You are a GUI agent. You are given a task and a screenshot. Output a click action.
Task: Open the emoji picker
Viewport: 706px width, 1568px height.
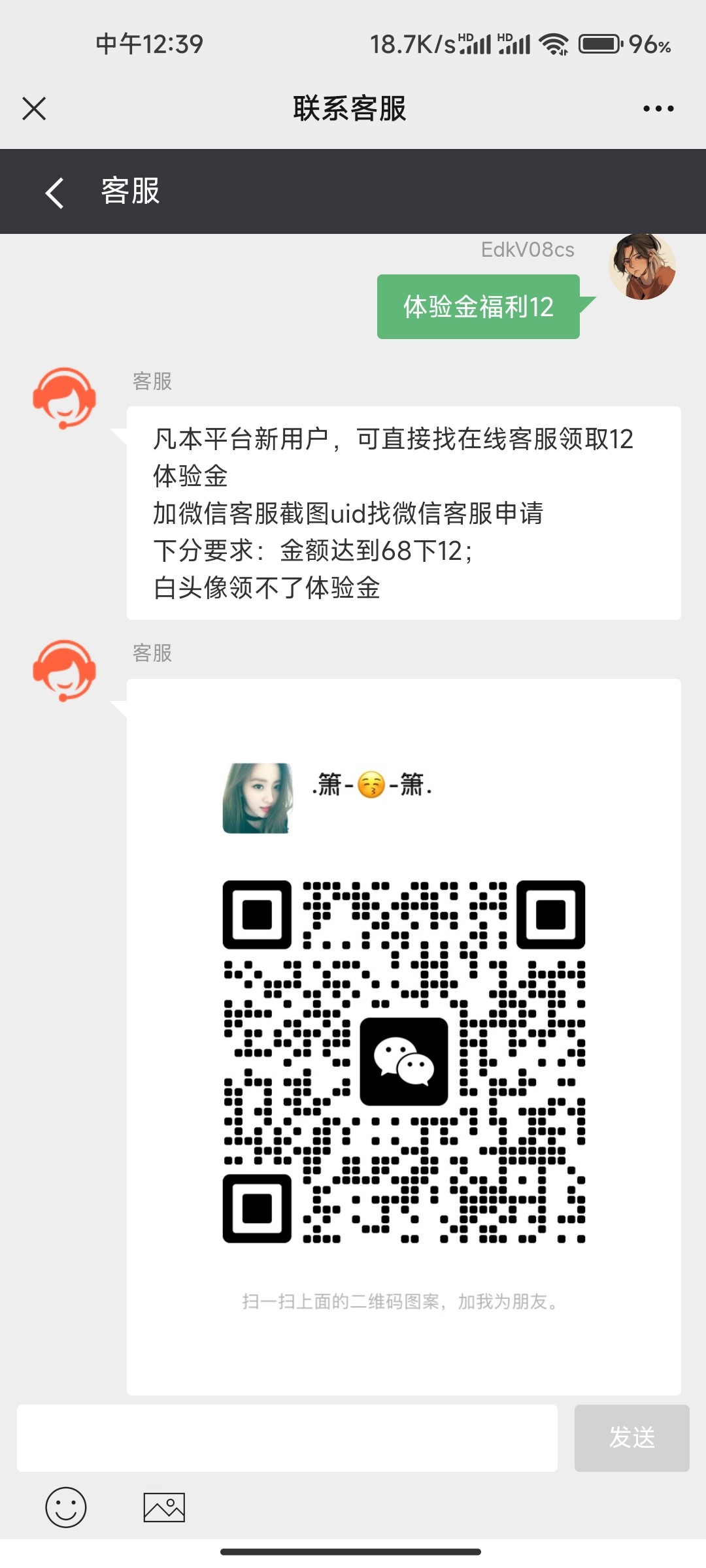(x=65, y=1507)
